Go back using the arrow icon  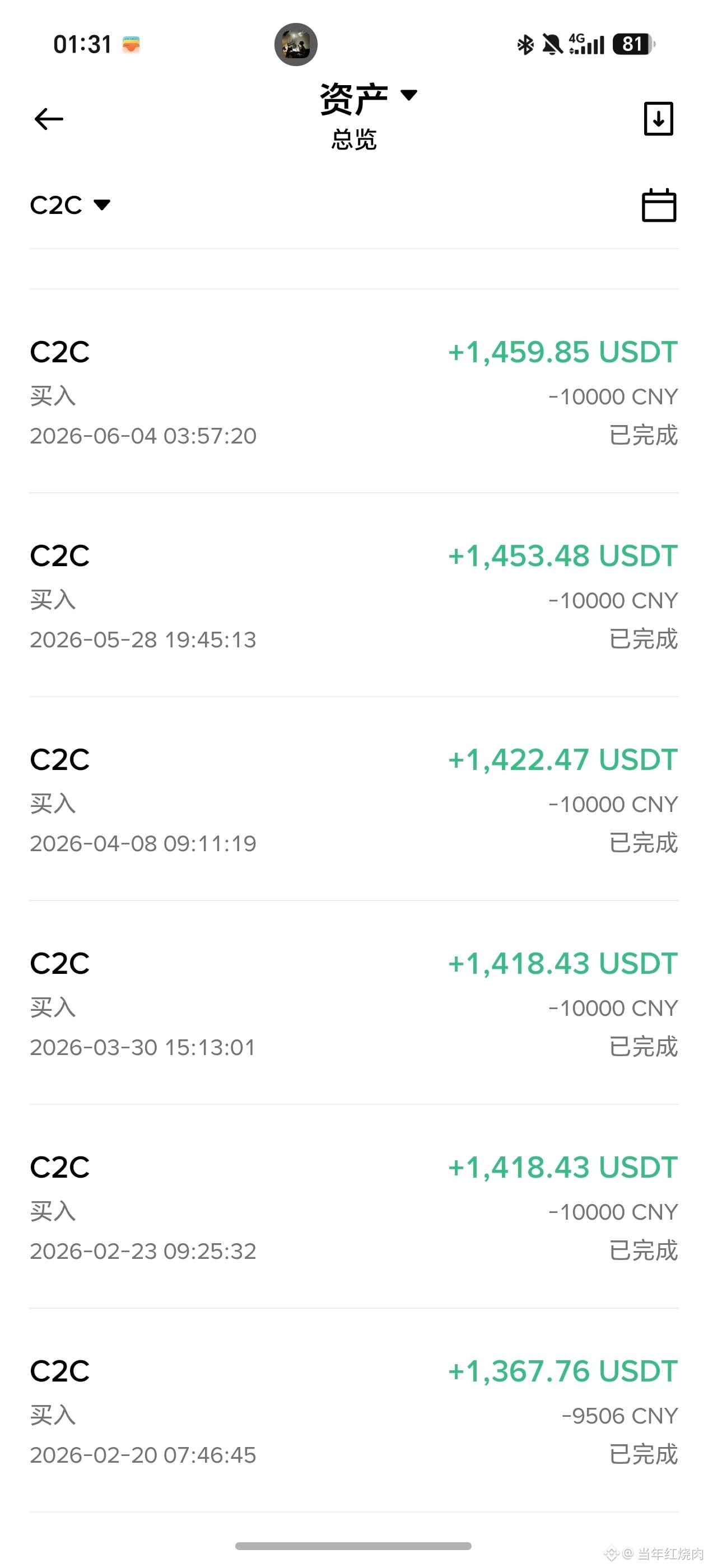click(x=49, y=119)
